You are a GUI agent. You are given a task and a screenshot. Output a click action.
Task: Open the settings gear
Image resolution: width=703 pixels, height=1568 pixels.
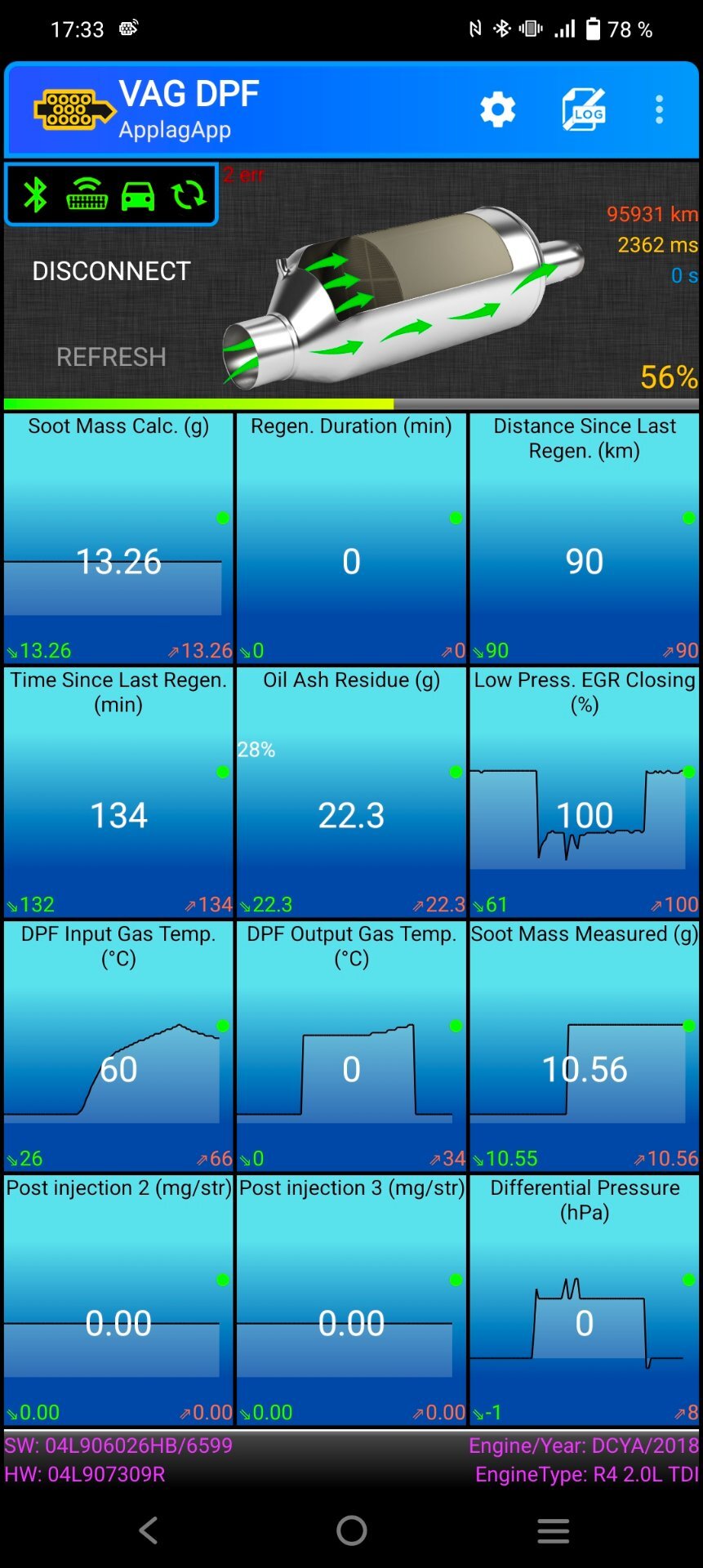[497, 109]
